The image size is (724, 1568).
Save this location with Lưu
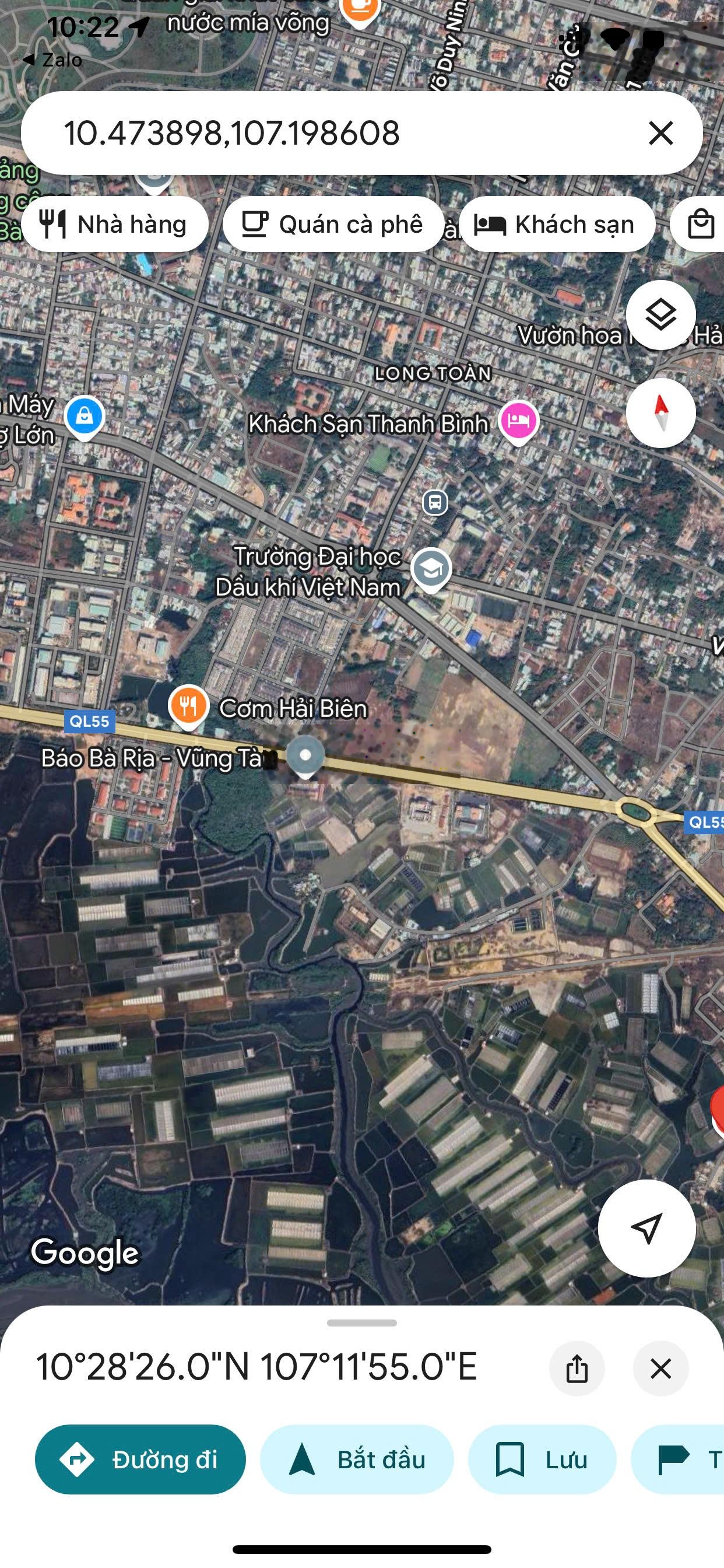pos(542,1459)
